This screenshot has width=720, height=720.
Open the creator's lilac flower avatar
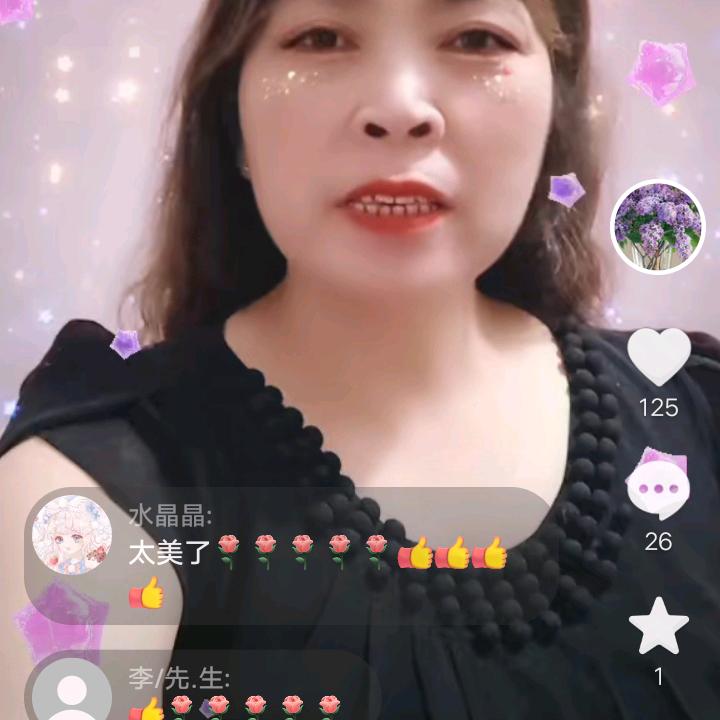click(658, 226)
